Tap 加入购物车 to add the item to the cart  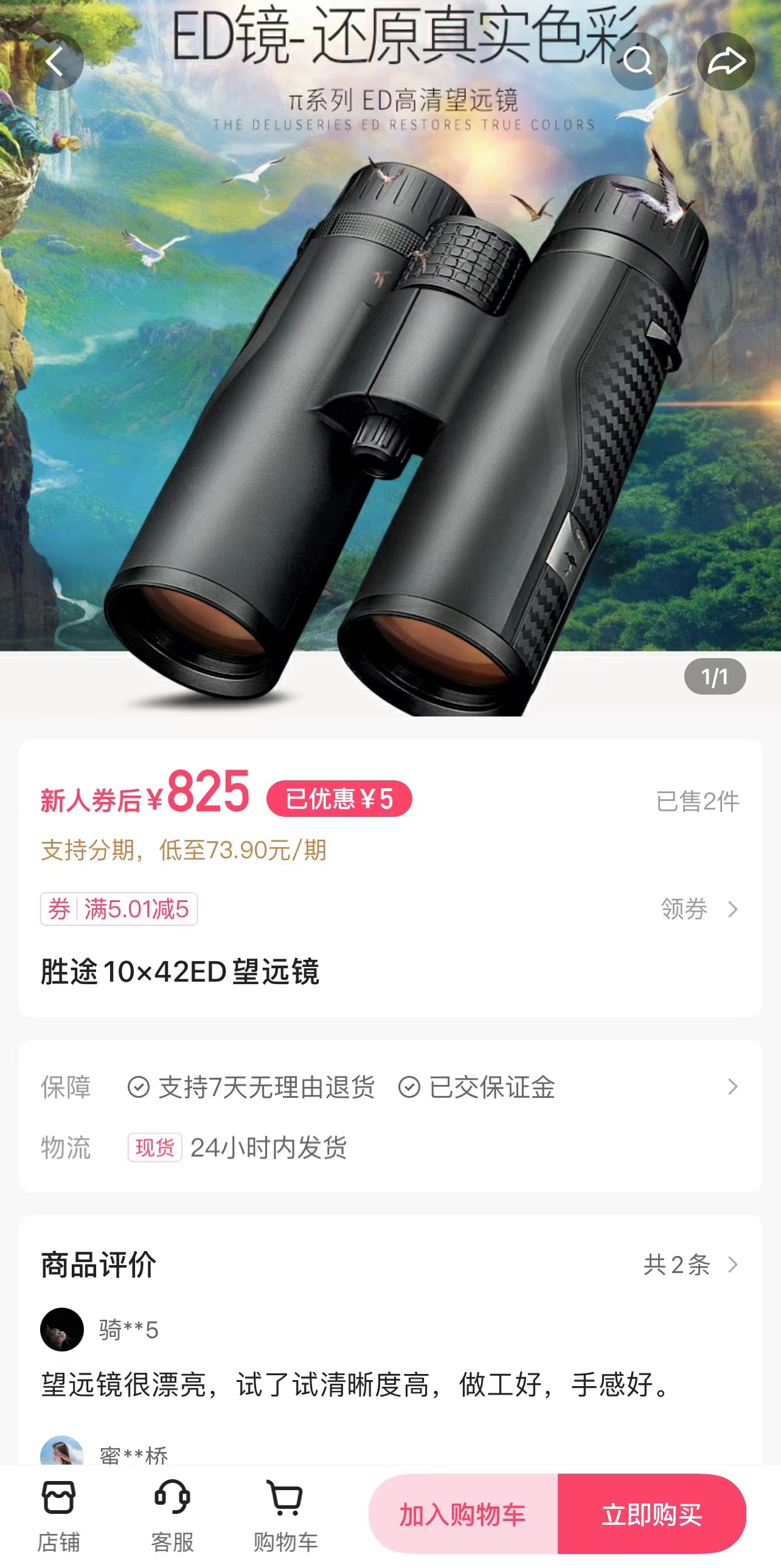[463, 1514]
